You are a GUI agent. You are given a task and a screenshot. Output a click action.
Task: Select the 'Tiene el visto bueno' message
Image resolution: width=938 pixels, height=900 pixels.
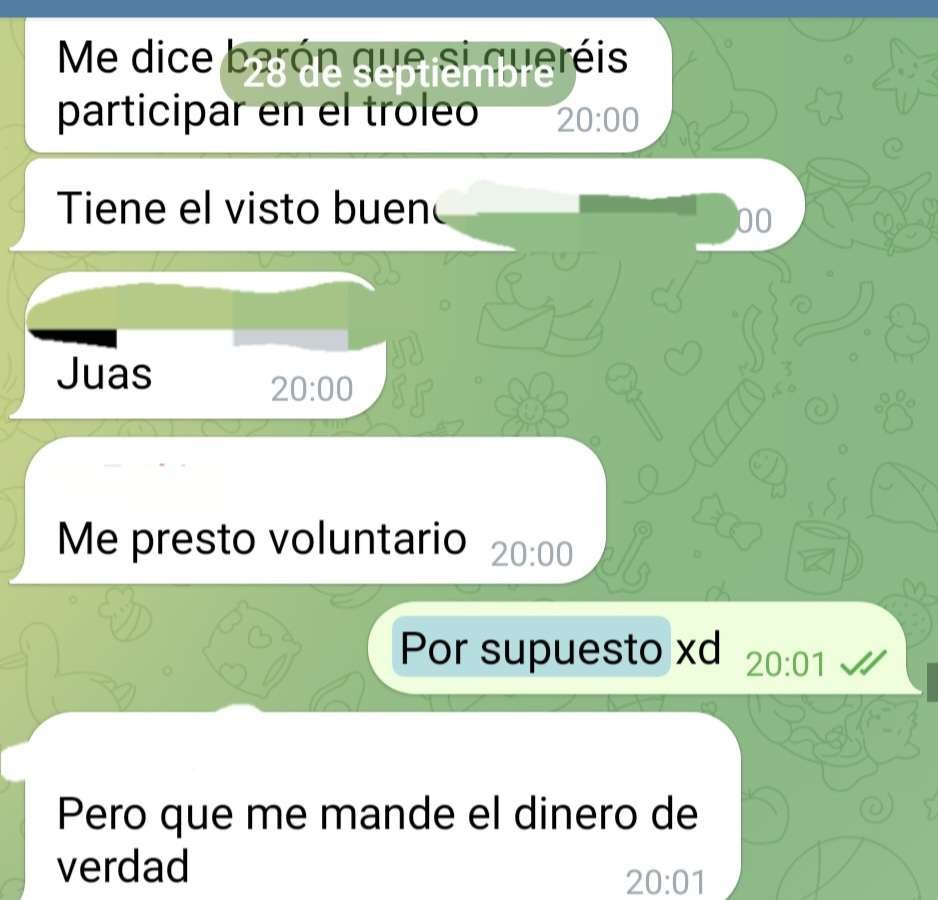[x=250, y=209]
